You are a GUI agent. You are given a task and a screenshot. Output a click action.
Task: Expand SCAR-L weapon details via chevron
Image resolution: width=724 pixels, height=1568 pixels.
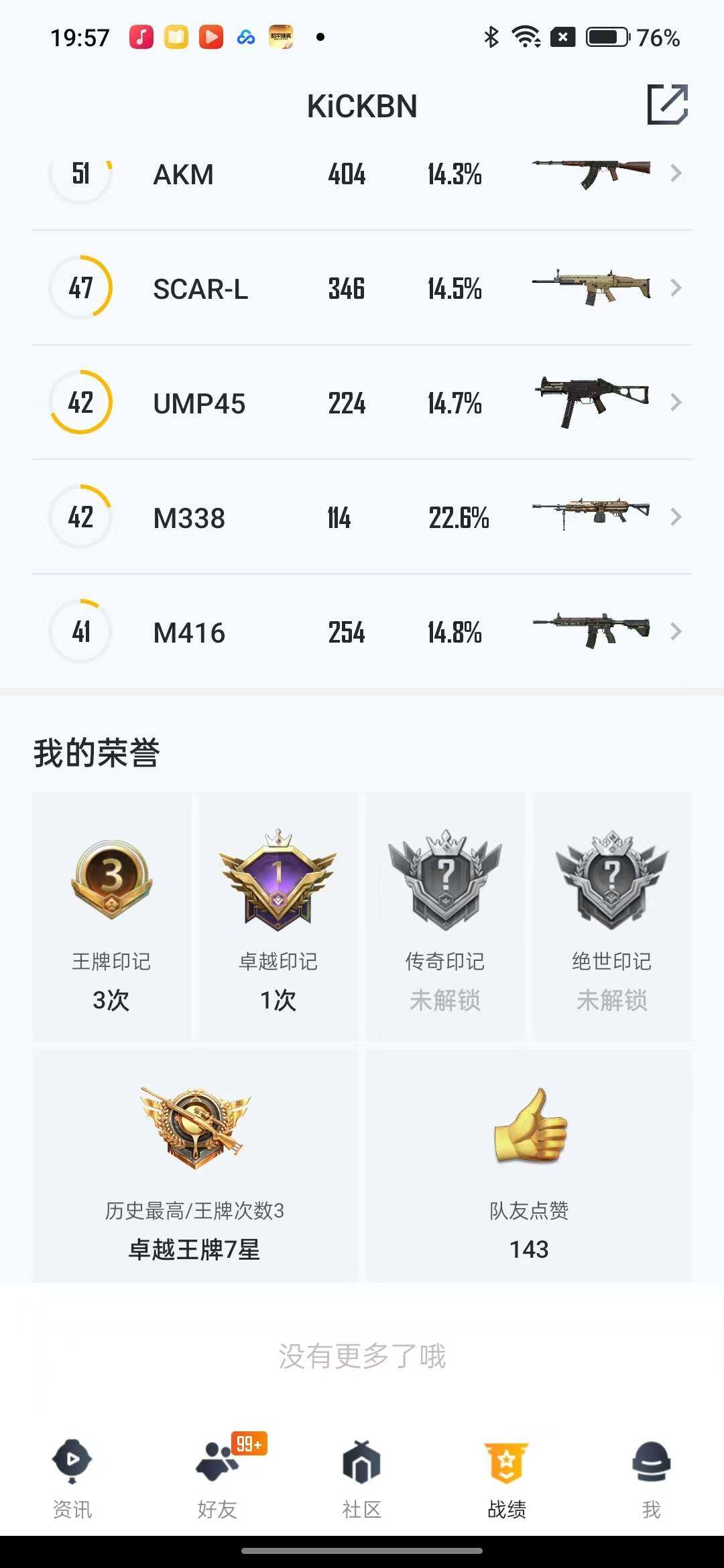click(676, 288)
